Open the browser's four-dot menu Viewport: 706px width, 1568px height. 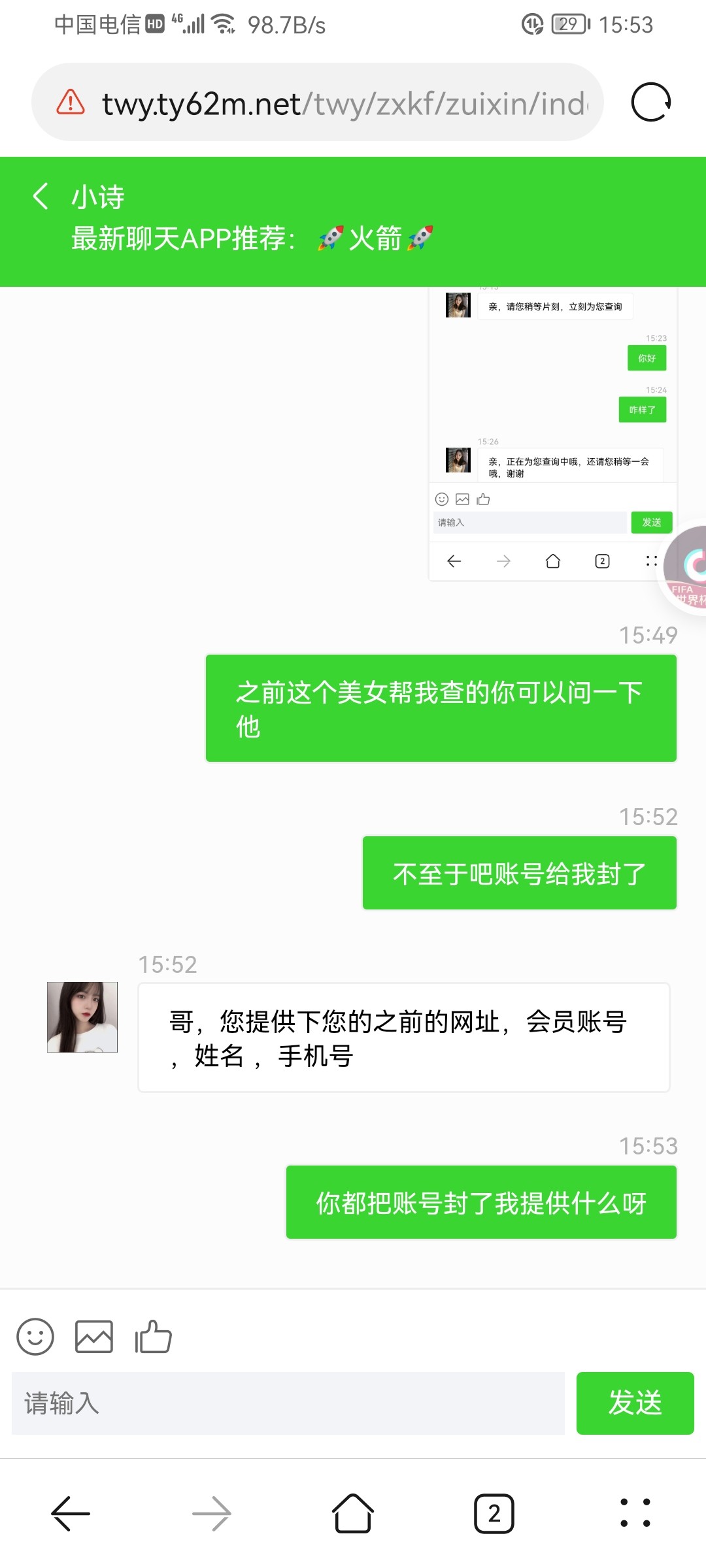[x=635, y=1513]
